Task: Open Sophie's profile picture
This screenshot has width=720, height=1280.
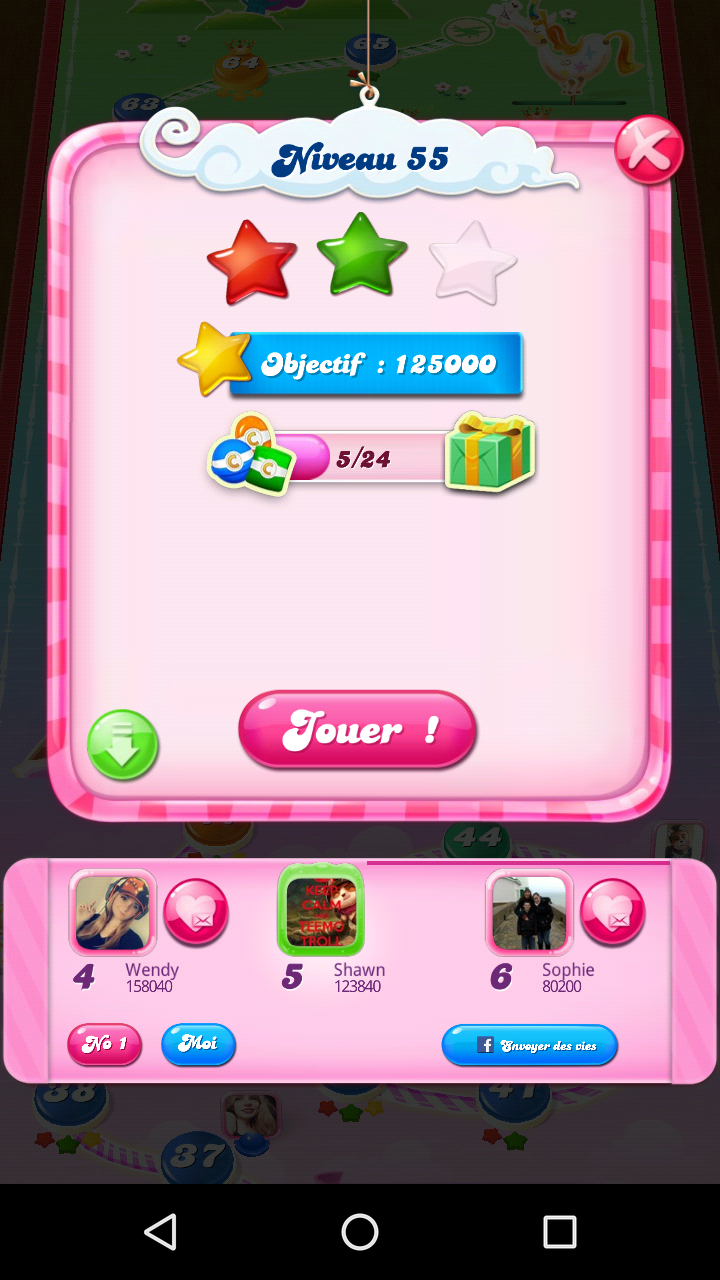Action: (529, 912)
